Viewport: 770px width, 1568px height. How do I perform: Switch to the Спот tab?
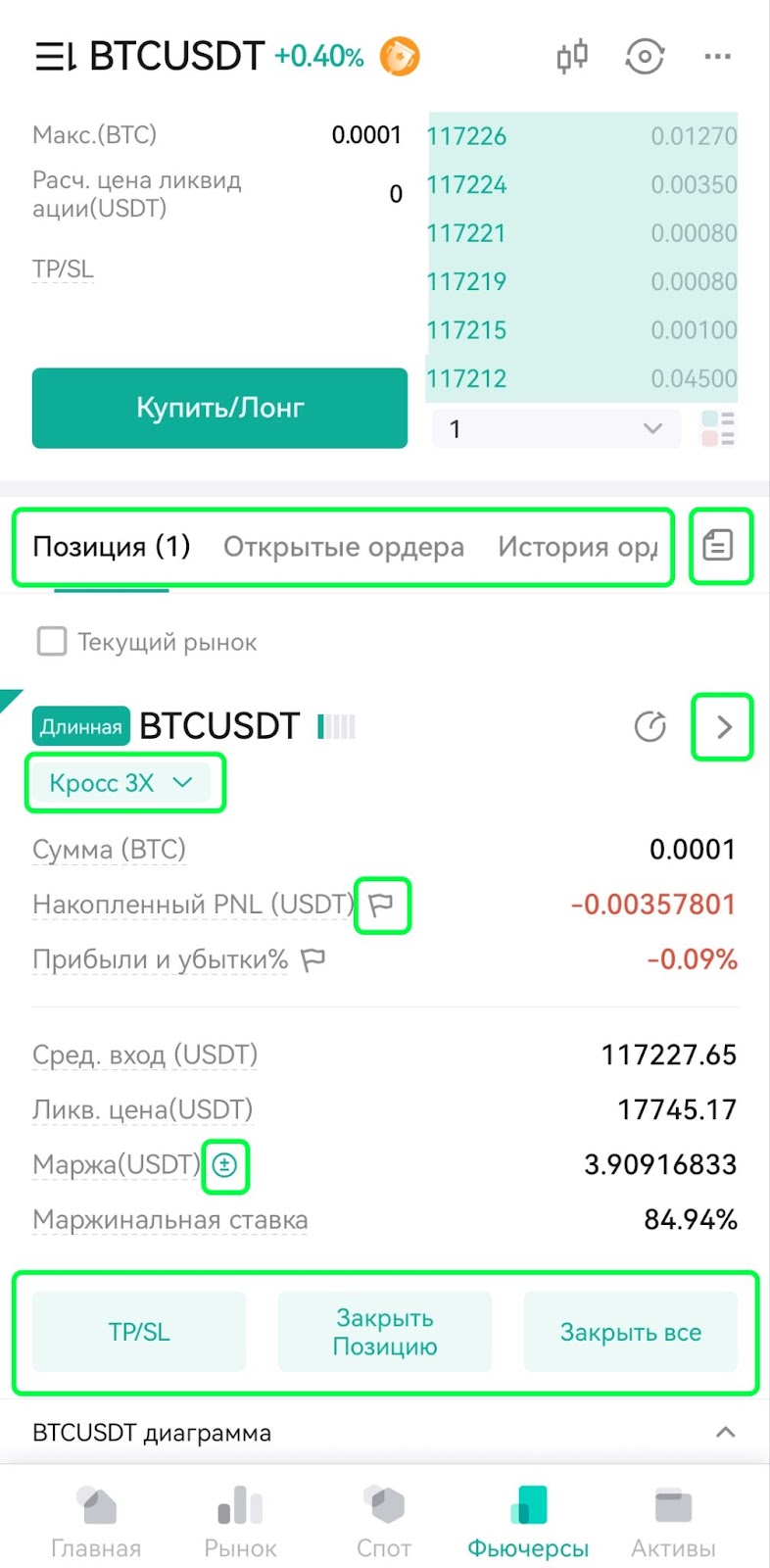(x=384, y=1522)
